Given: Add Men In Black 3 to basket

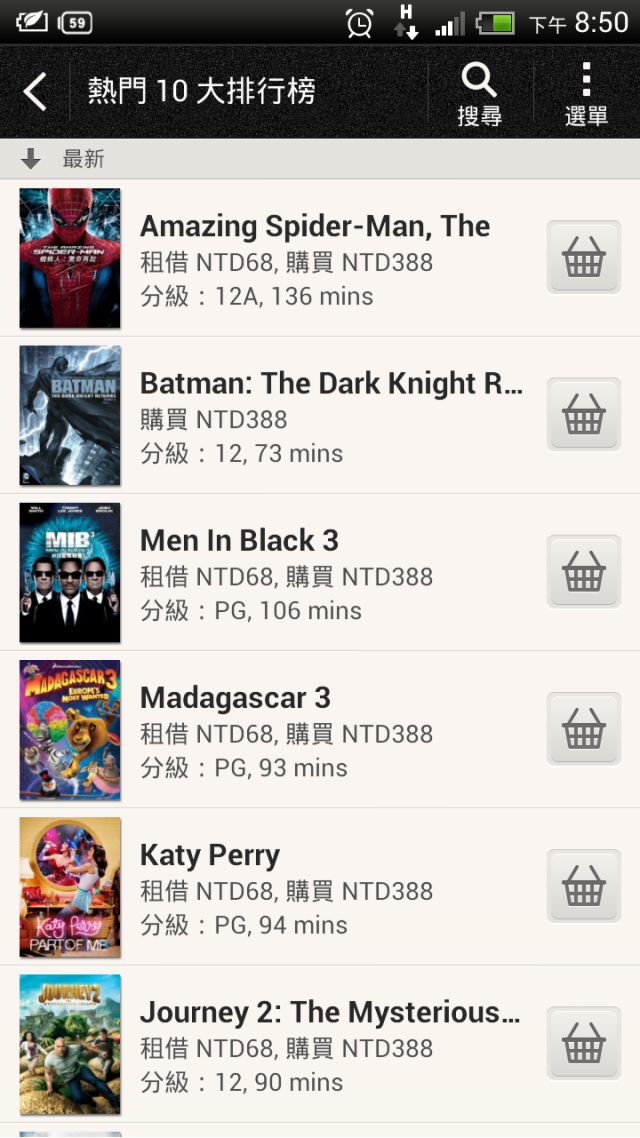Looking at the screenshot, I should 583,571.
